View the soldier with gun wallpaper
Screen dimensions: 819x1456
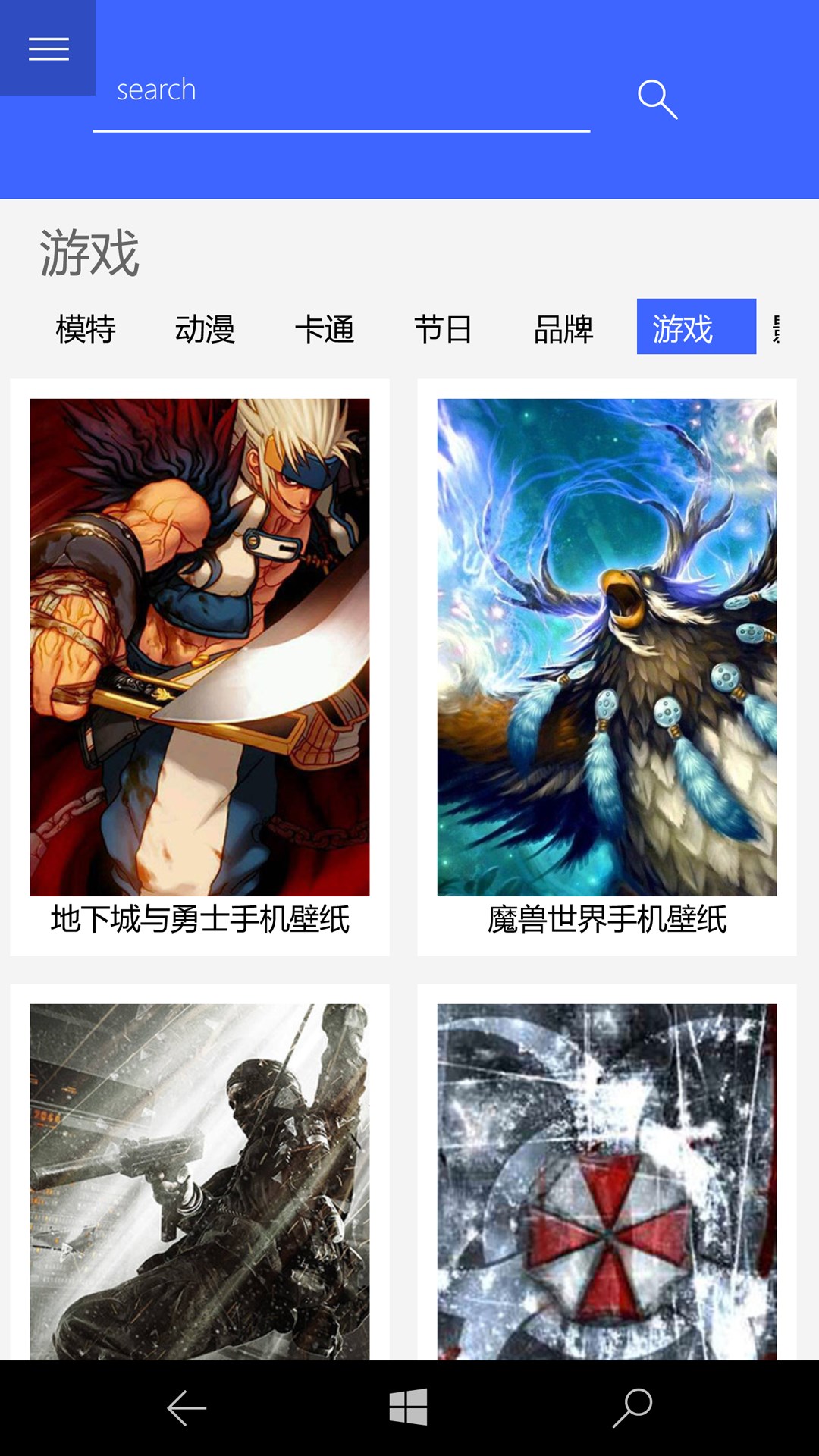point(199,1180)
